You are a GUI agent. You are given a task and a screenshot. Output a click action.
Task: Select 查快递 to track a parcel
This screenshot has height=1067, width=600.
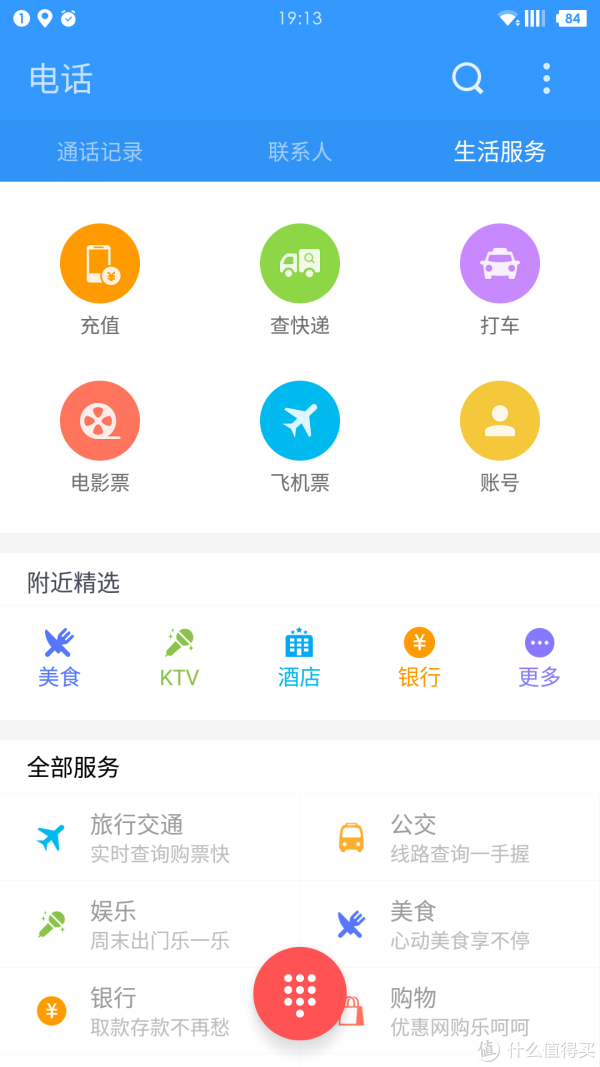coord(300,280)
